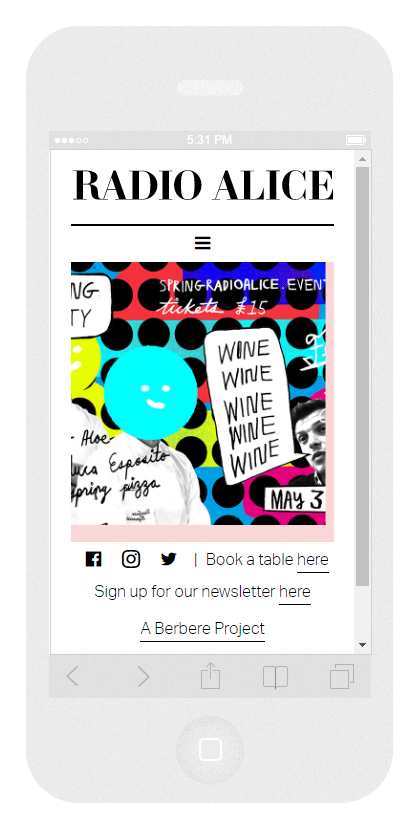Click the scrollbar down arrow
412x820 pixels.
pyautogui.click(x=363, y=645)
